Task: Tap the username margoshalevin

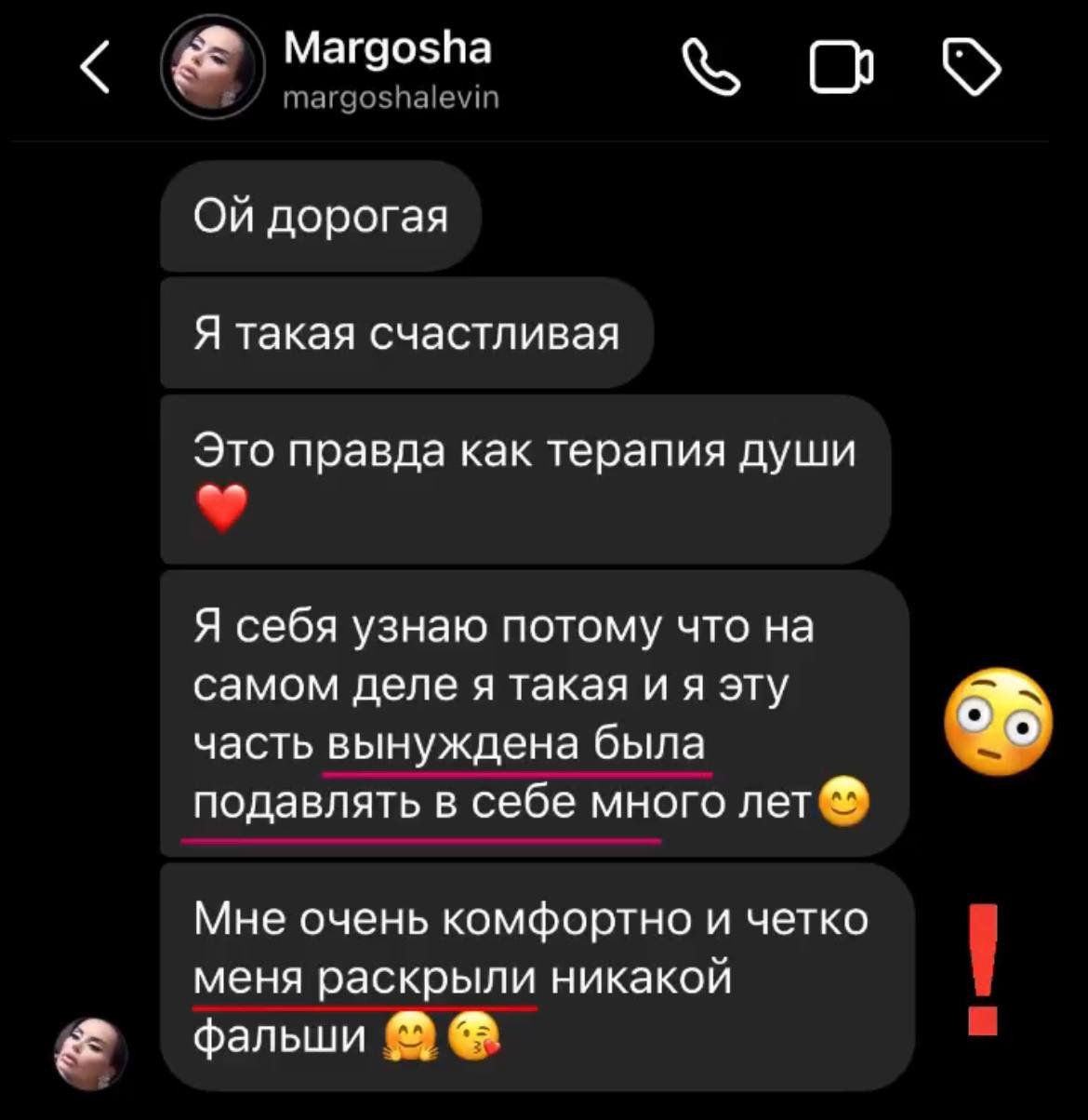Action: click(390, 97)
